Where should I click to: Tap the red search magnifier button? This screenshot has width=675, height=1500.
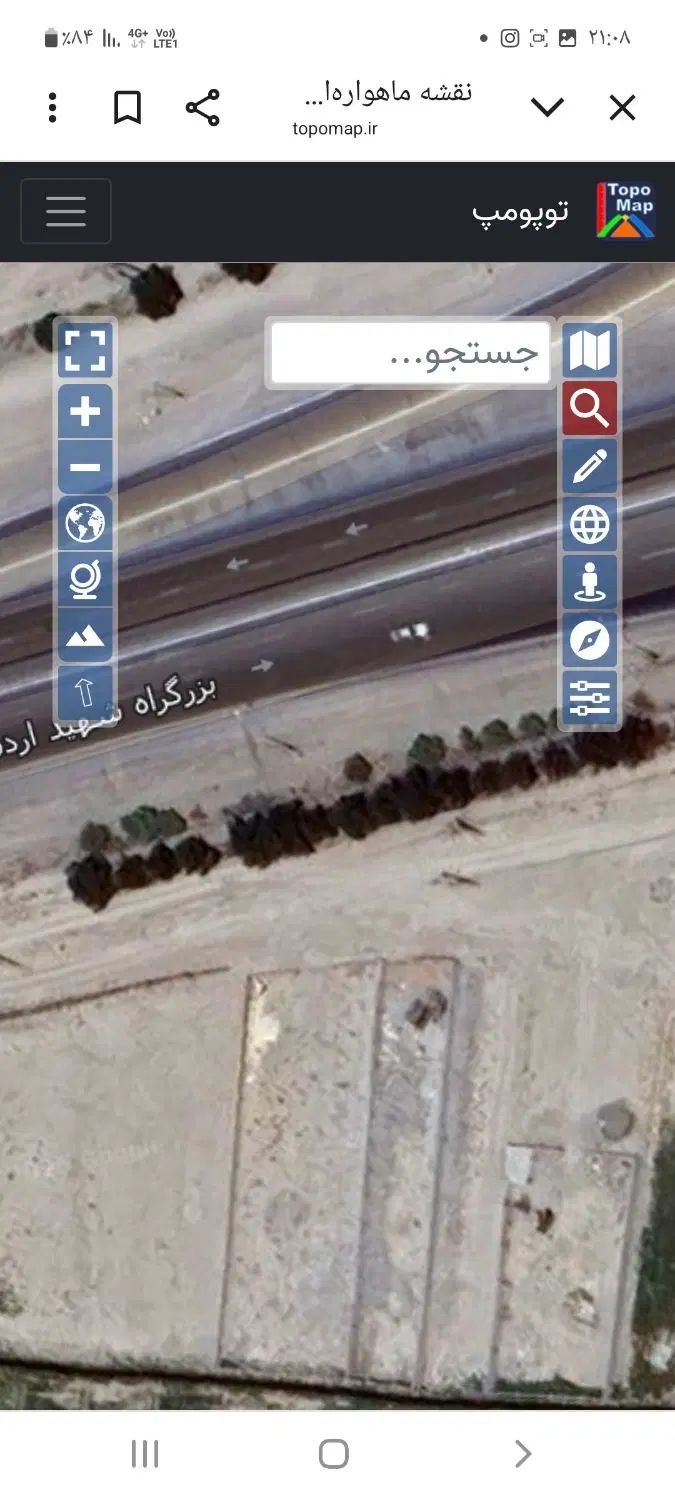[589, 408]
